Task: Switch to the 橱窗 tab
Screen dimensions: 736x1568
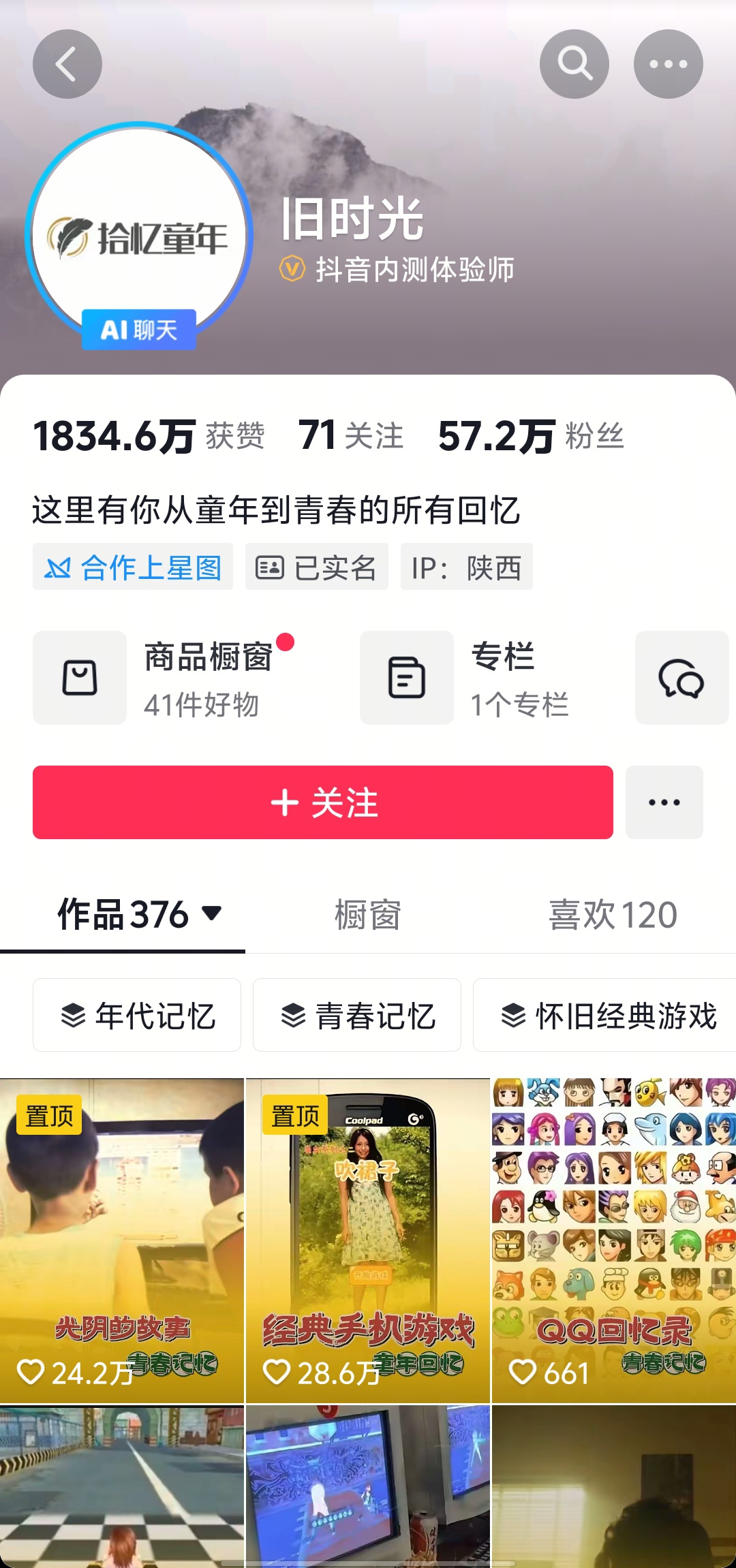Action: (368, 915)
